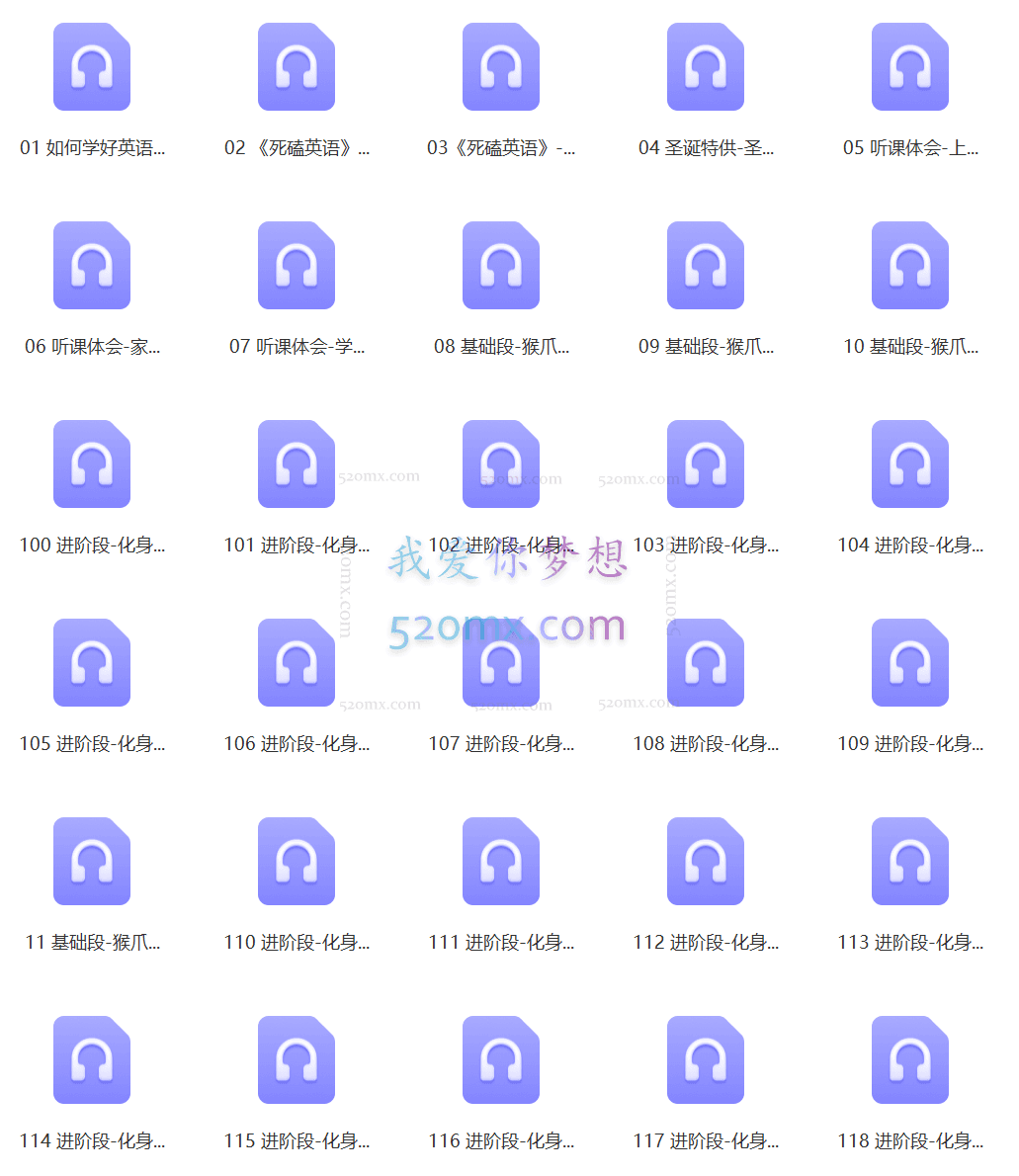Play the file 105 进阶段-化身
This screenshot has height=1176, width=1019.
pos(92,663)
